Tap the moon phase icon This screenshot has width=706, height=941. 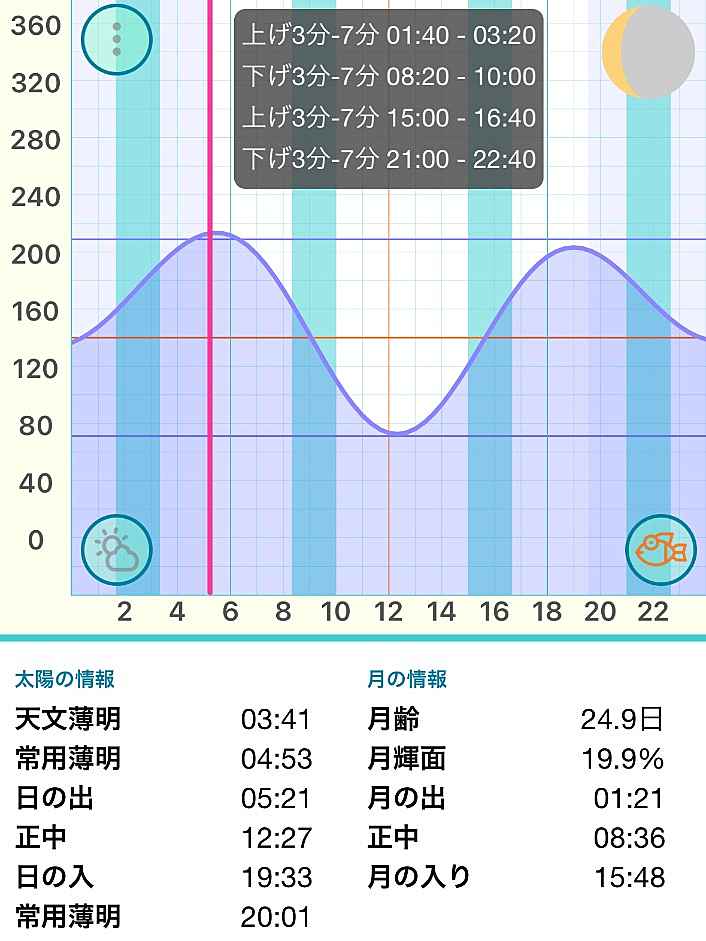pyautogui.click(x=648, y=53)
